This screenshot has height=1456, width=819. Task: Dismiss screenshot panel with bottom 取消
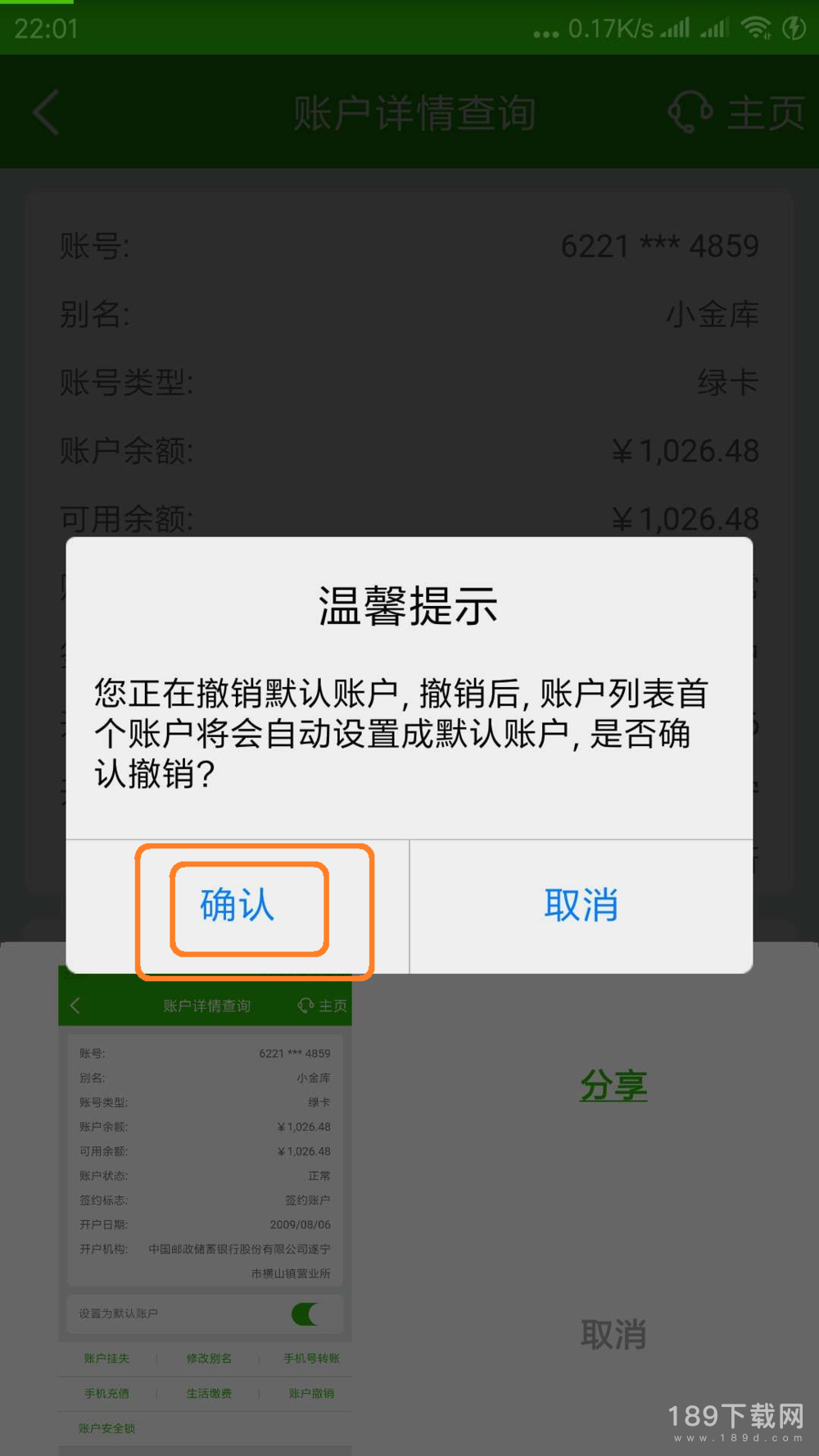(x=613, y=1334)
